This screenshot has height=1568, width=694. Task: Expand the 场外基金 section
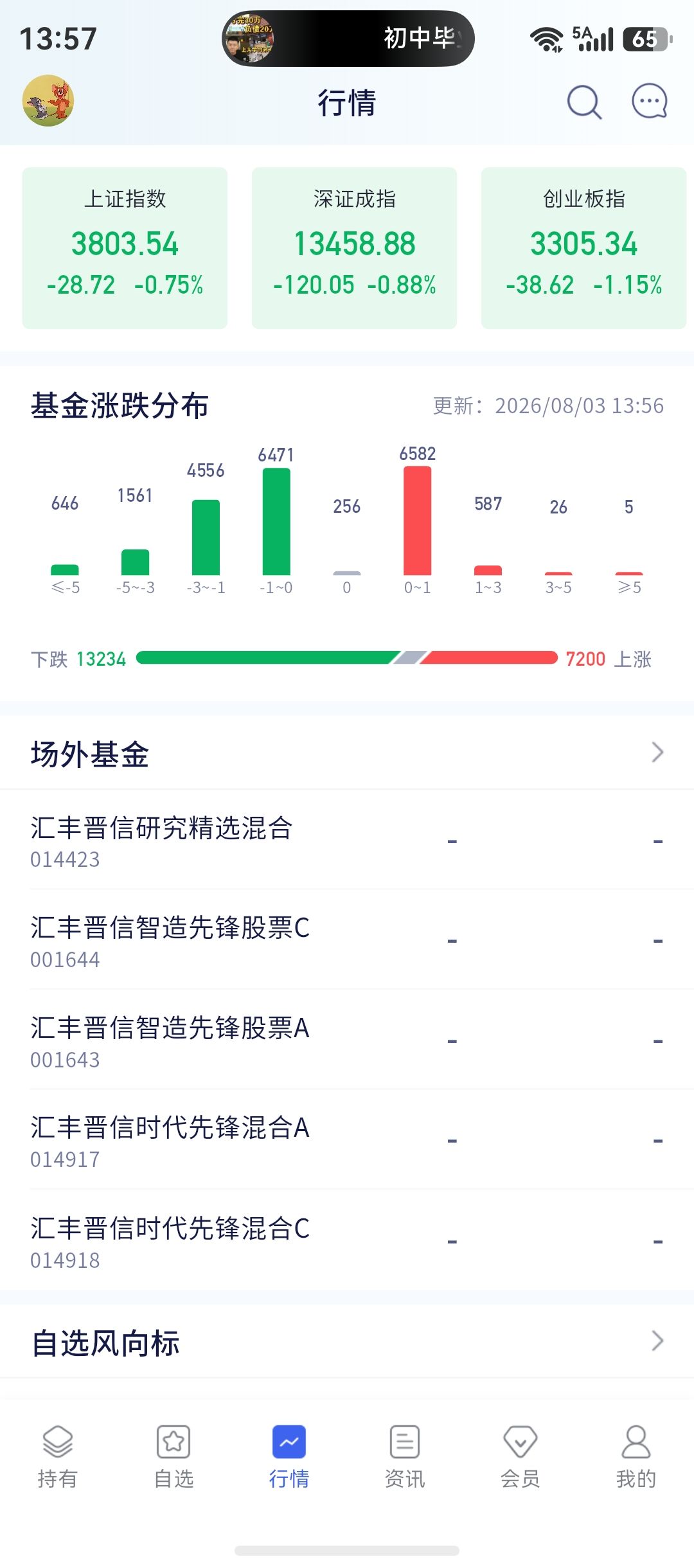347,753
